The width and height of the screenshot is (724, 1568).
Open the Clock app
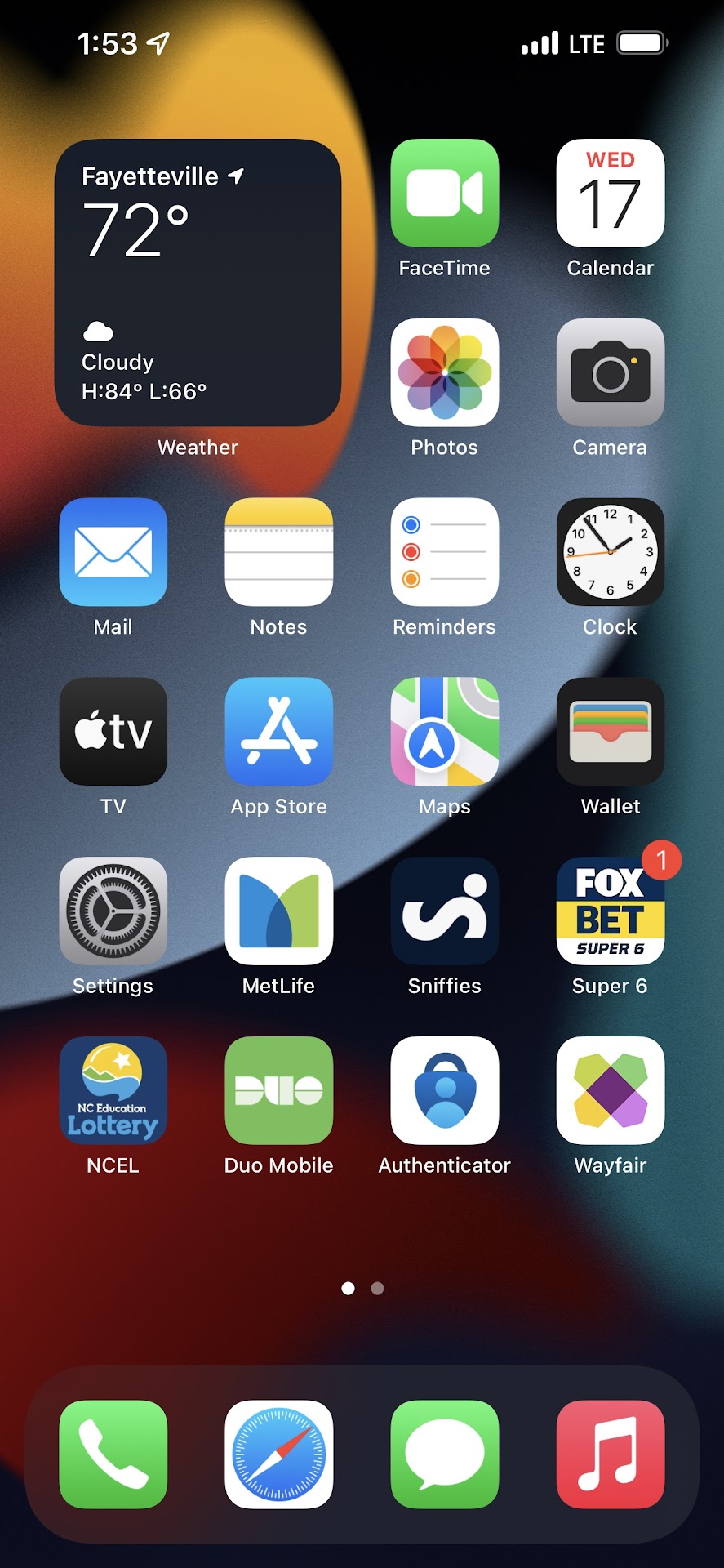(610, 552)
